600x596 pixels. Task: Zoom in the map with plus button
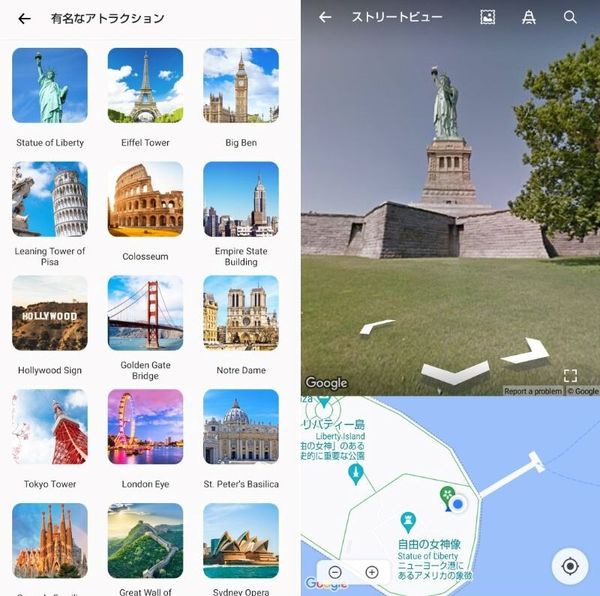click(372, 572)
